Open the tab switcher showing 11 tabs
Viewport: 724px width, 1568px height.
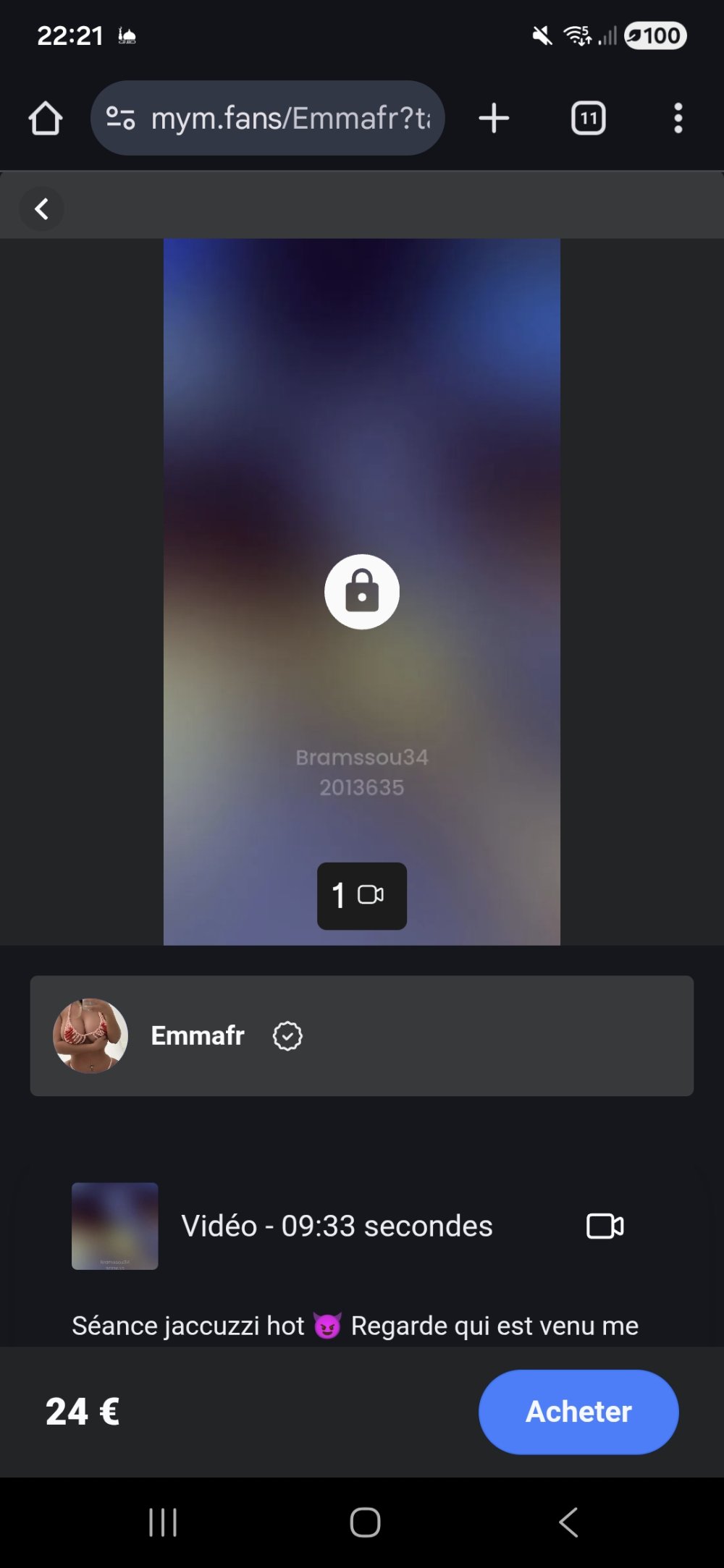[x=588, y=118]
